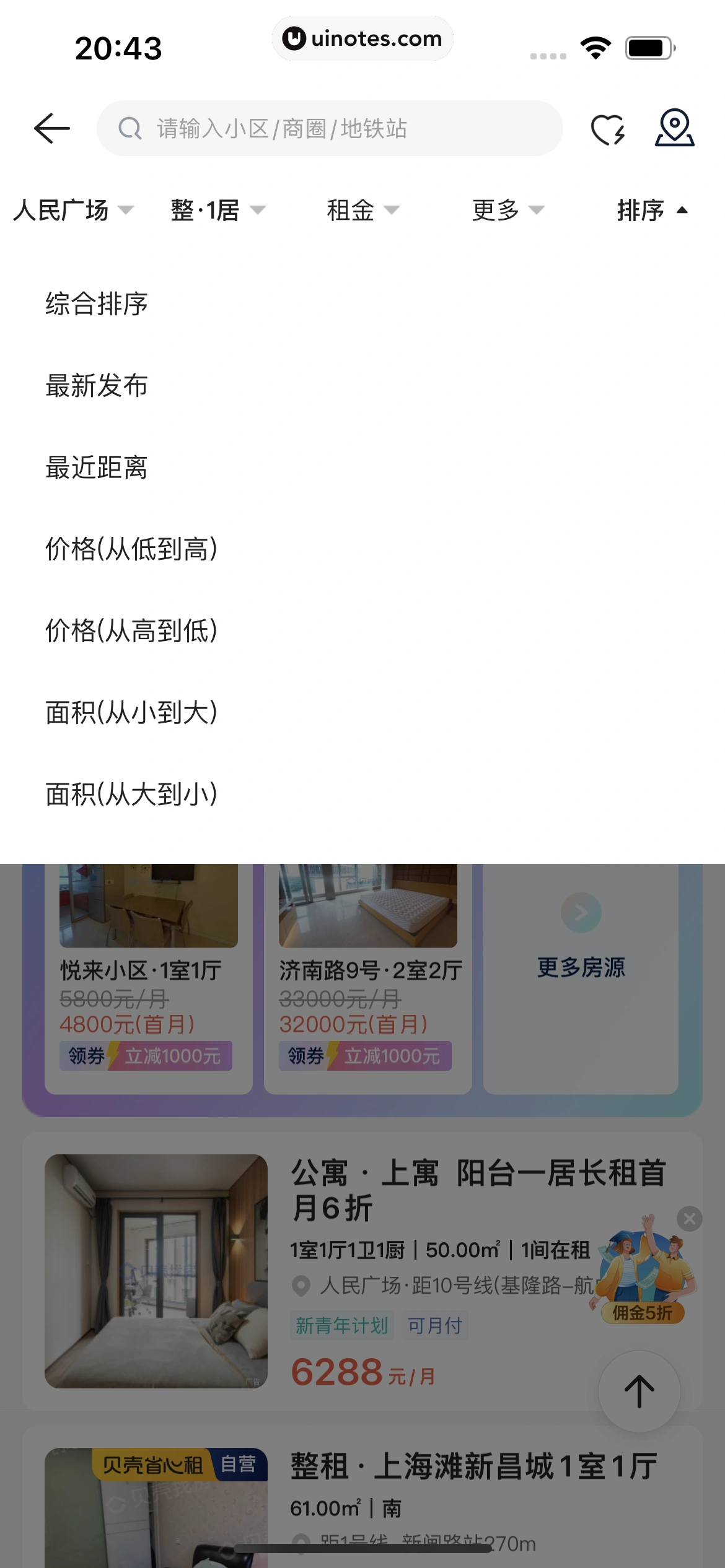Viewport: 725px width, 1568px height.
Task: Sort by 面积(从大到小)
Action: pyautogui.click(x=131, y=795)
